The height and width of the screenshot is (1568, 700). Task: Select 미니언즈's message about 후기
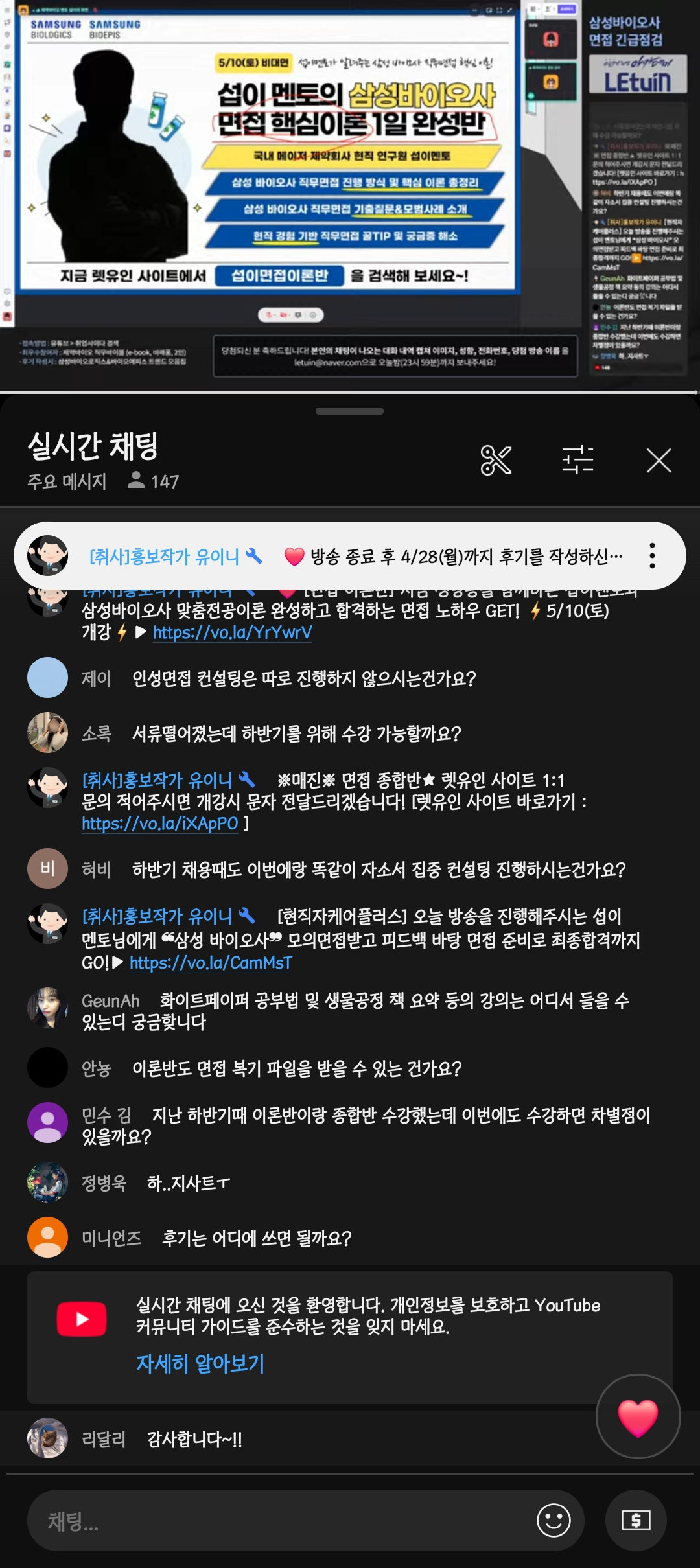point(256,1238)
